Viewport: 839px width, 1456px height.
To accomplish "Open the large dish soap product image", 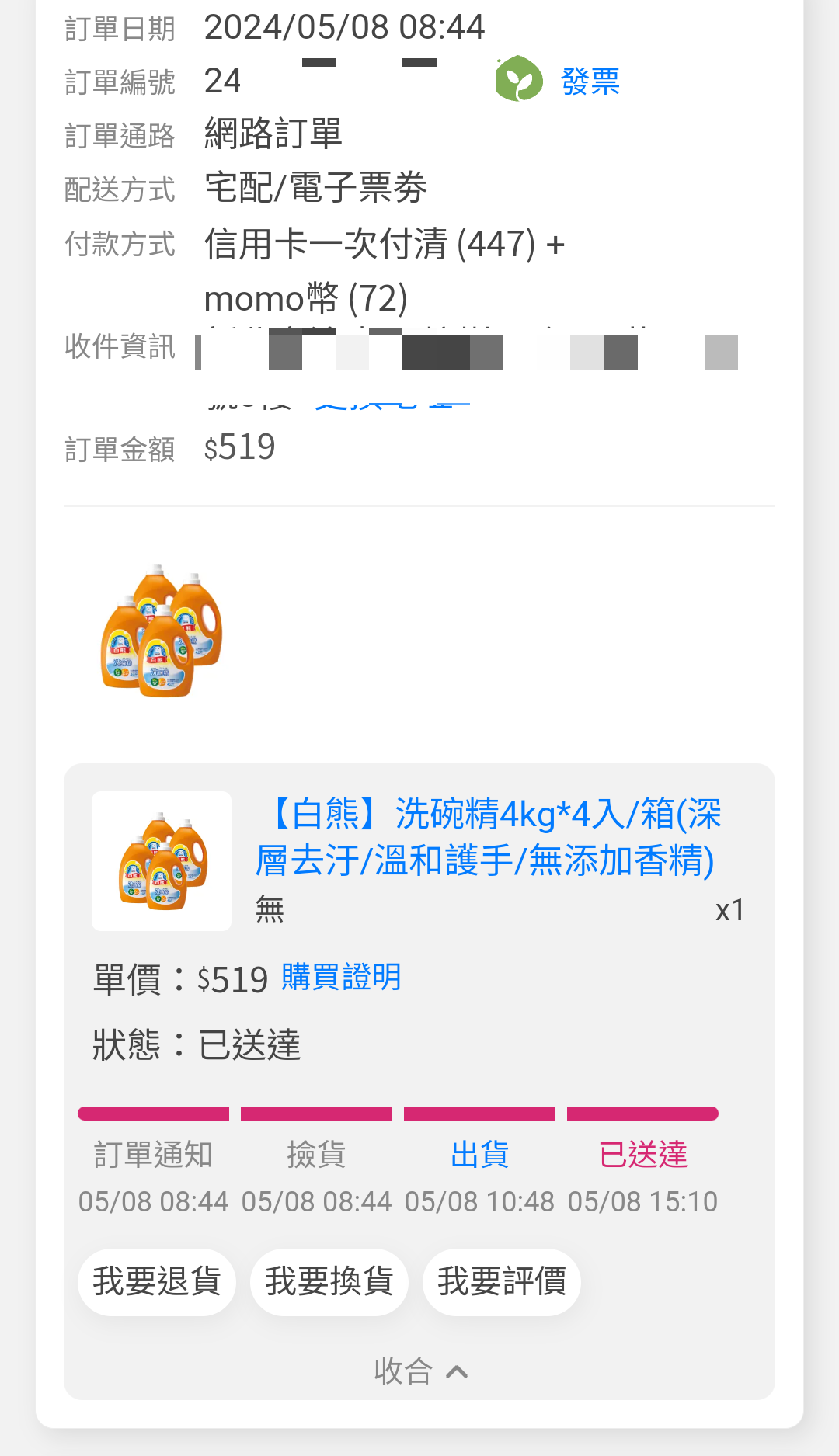I will point(162,631).
